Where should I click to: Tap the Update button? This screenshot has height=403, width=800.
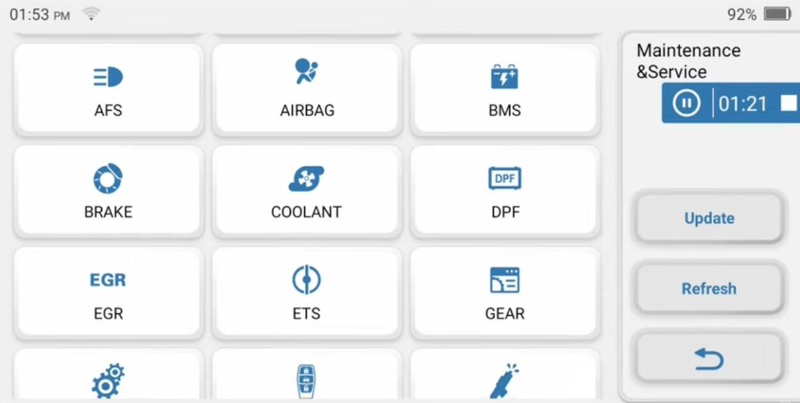709,218
